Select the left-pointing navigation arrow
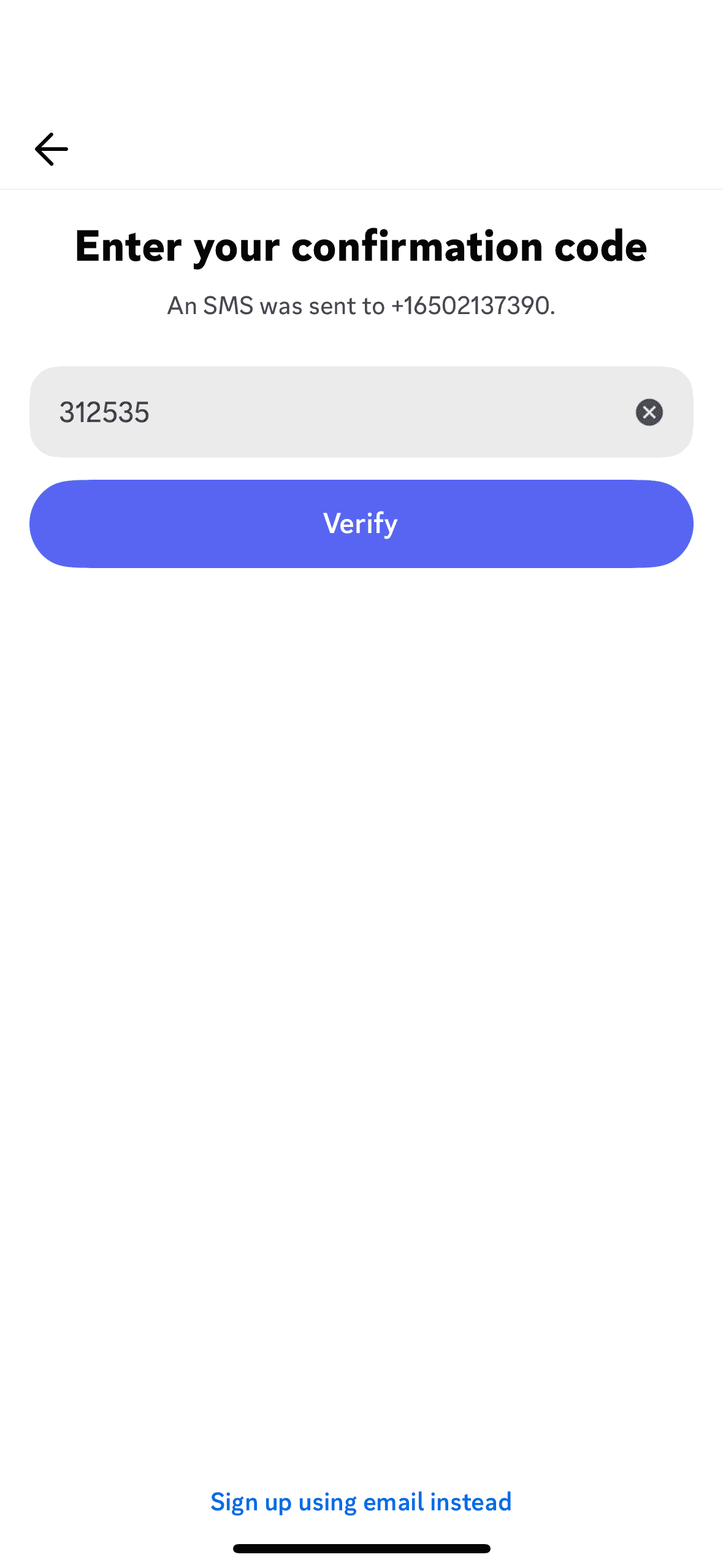 52,148
